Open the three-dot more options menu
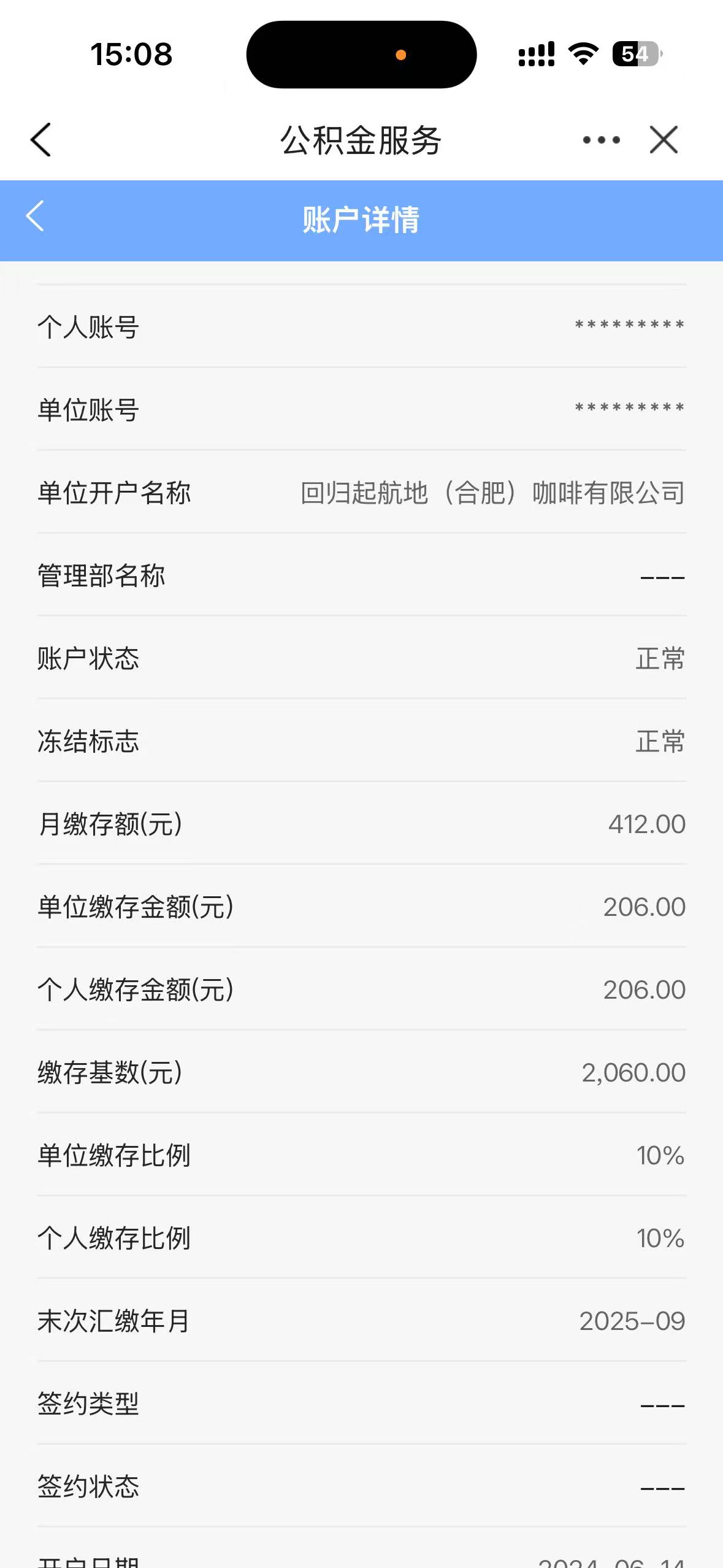The height and width of the screenshot is (1568, 723). [601, 140]
